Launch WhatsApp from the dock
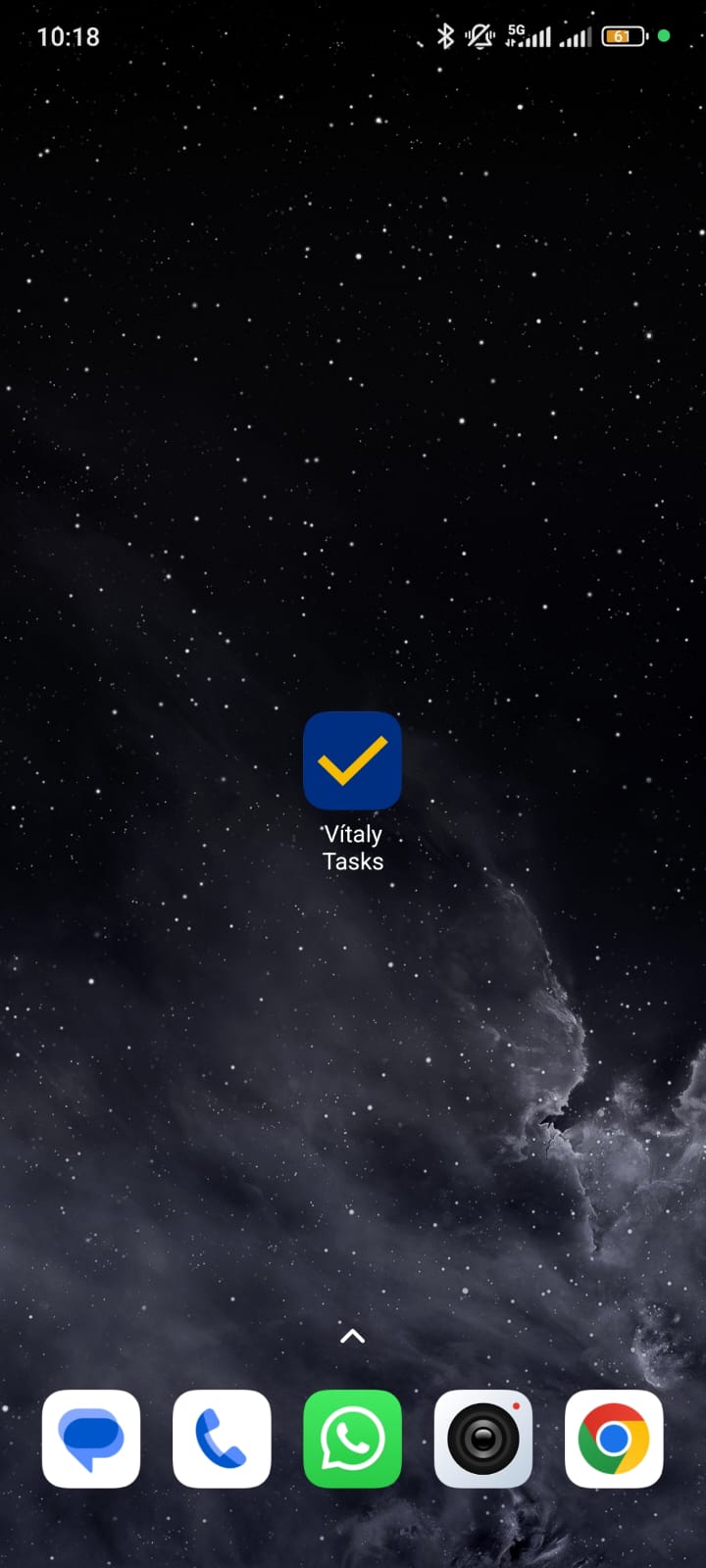 [x=352, y=1439]
